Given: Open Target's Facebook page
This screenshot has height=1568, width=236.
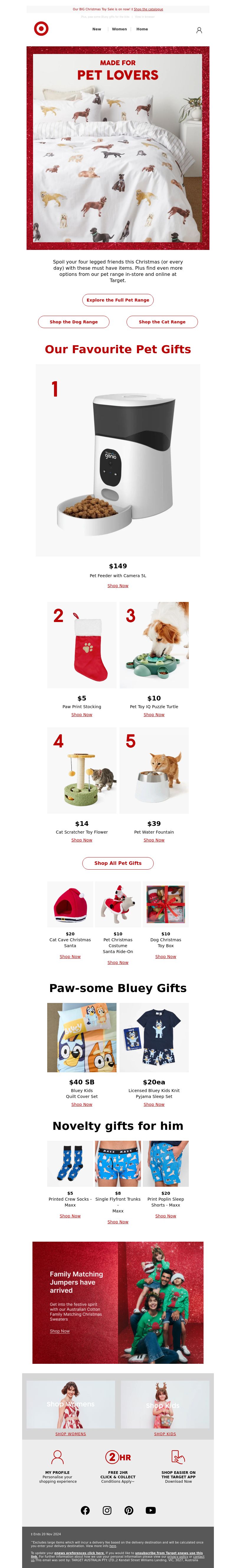Looking at the screenshot, I should point(85,1510).
